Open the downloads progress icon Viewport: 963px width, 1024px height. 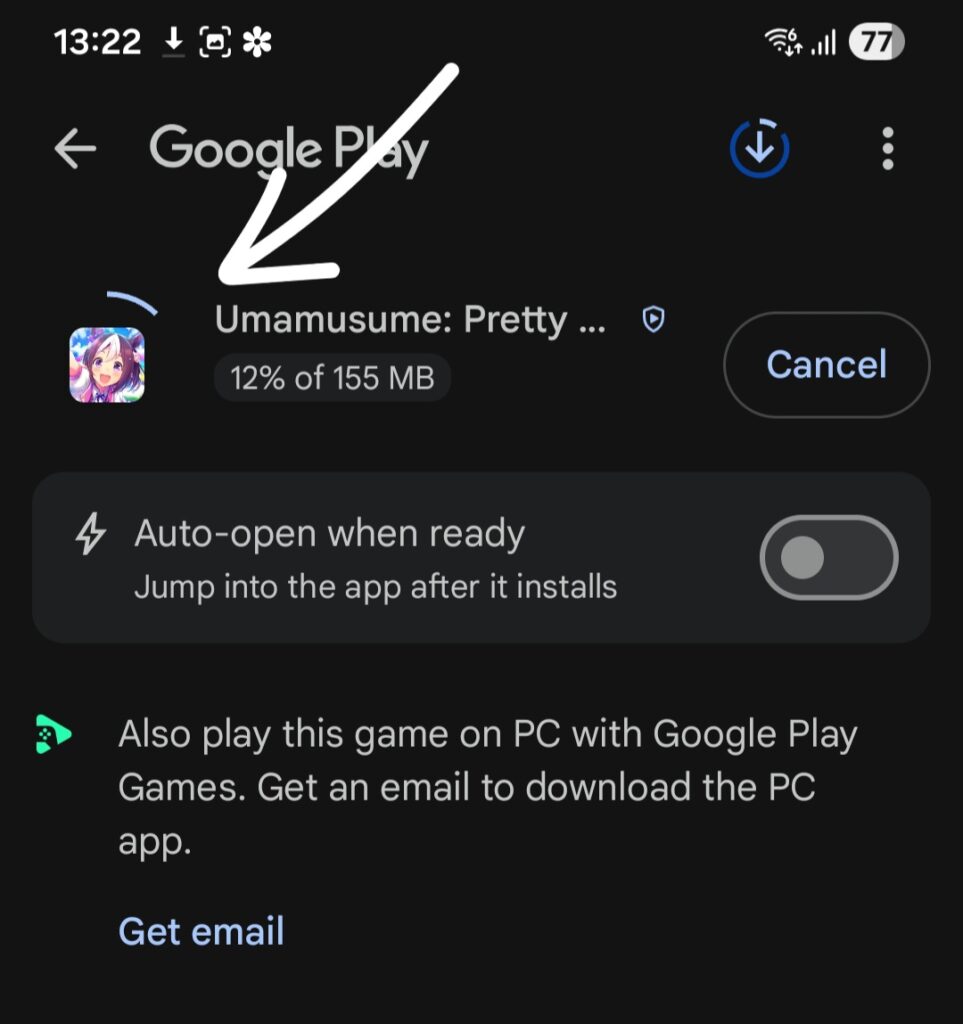click(759, 149)
